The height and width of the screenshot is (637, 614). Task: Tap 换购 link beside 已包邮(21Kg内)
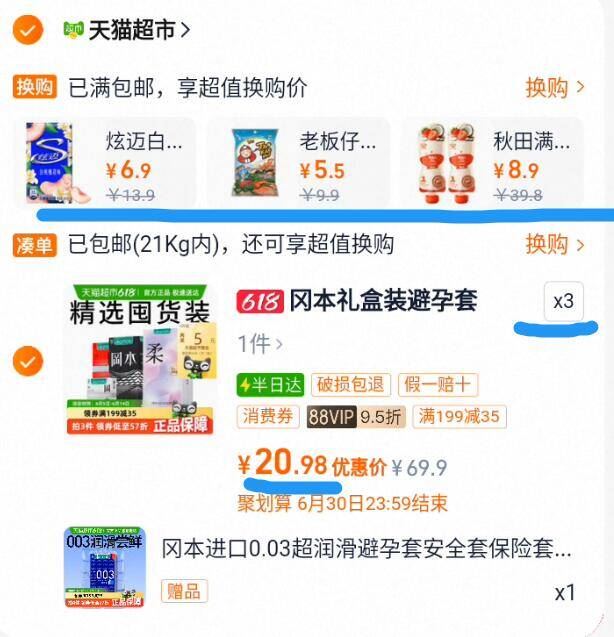[555, 244]
